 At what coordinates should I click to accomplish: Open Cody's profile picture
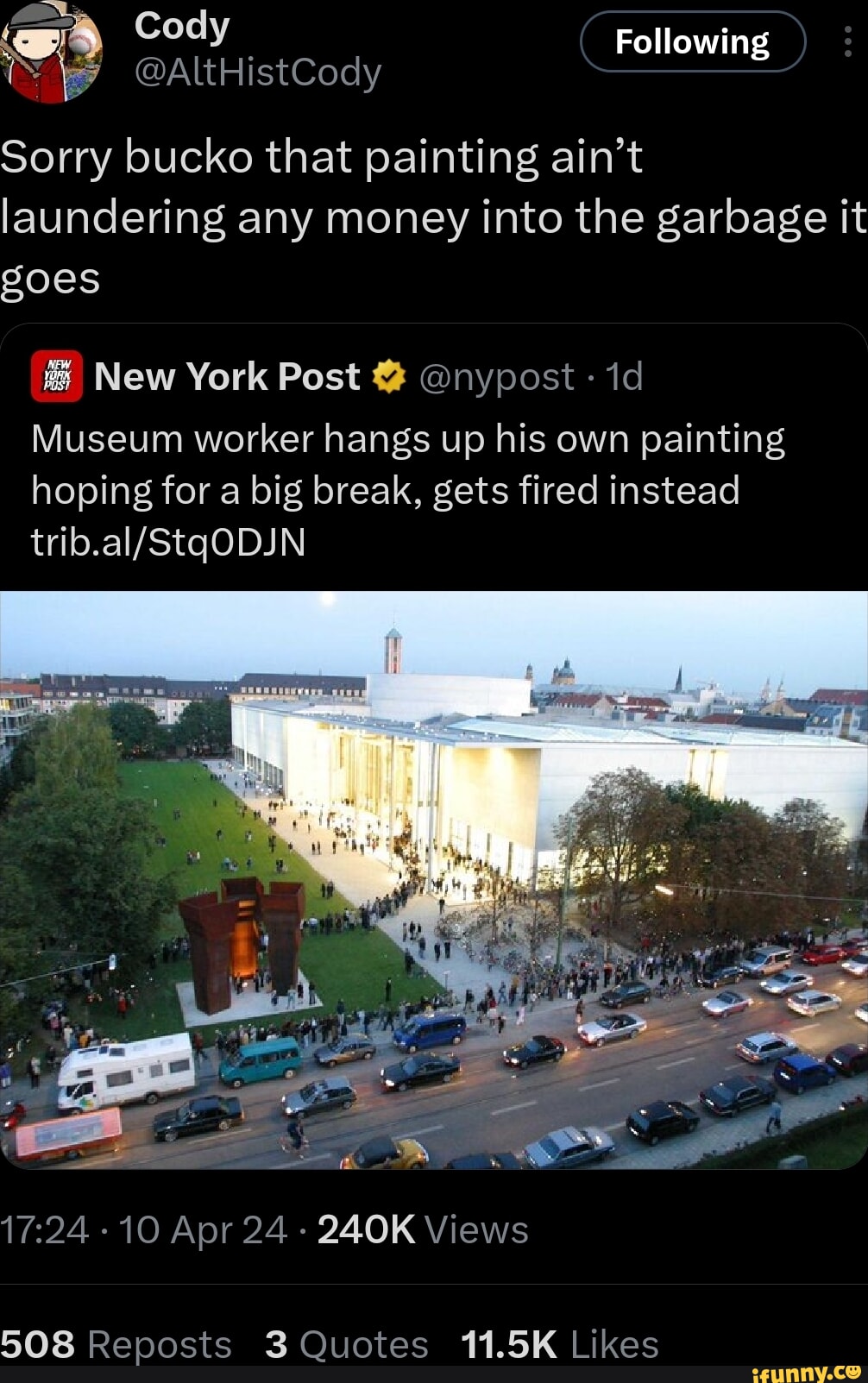(52, 52)
